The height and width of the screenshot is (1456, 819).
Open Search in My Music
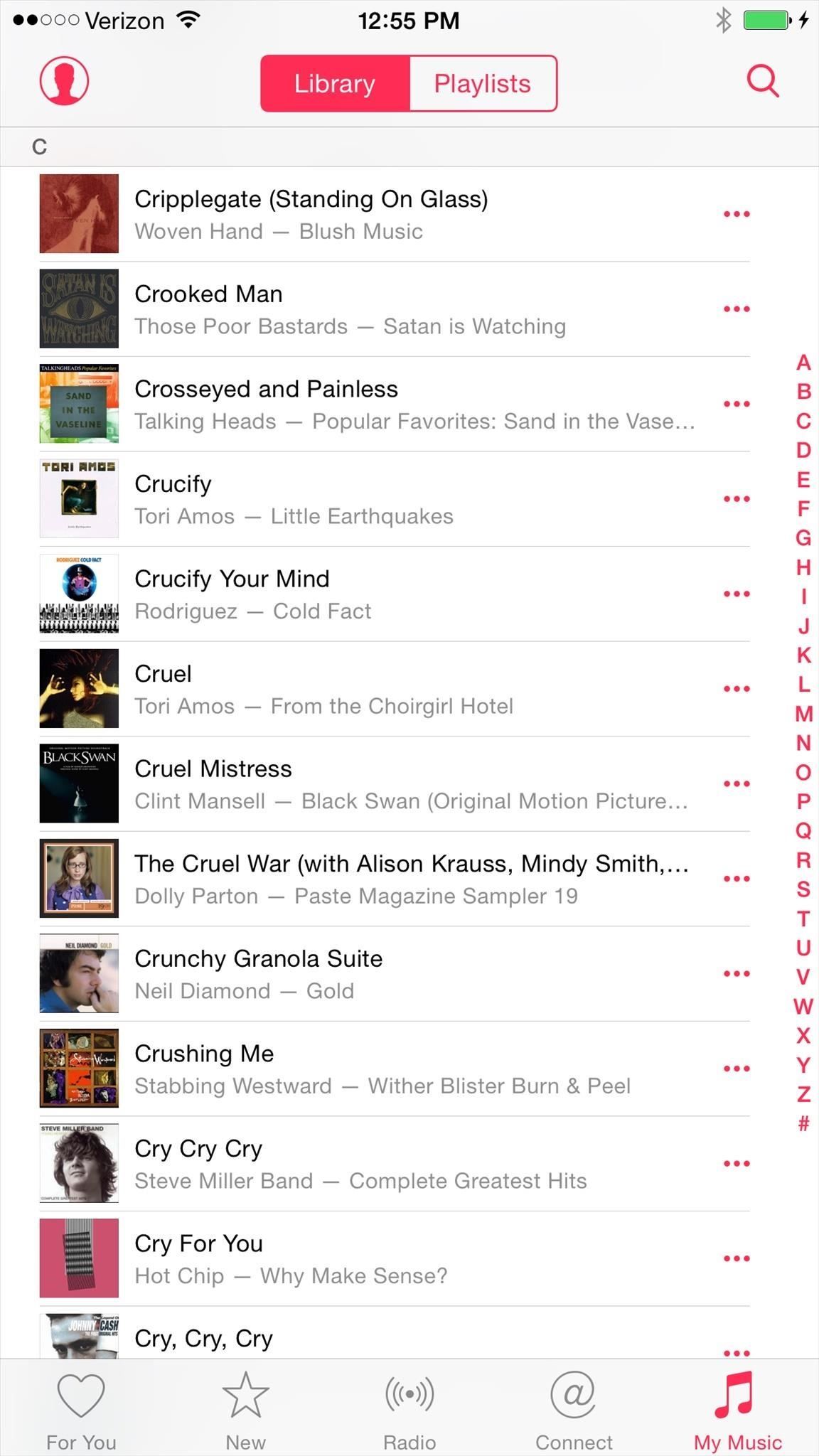tap(762, 82)
